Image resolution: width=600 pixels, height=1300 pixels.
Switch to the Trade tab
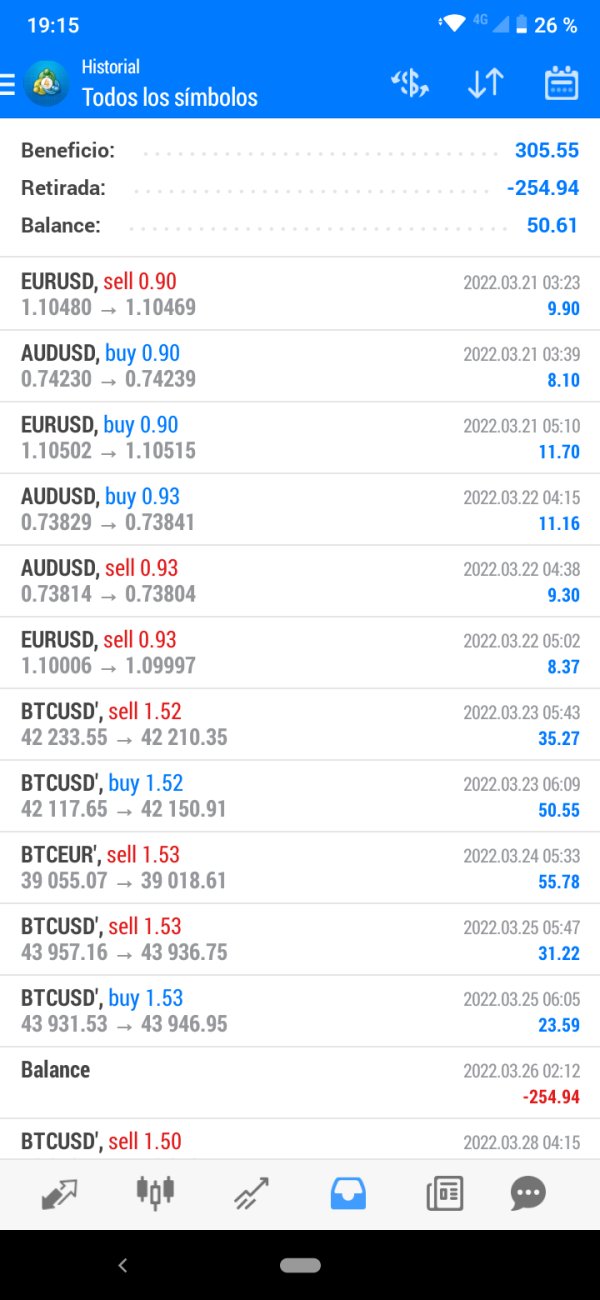coord(251,1193)
